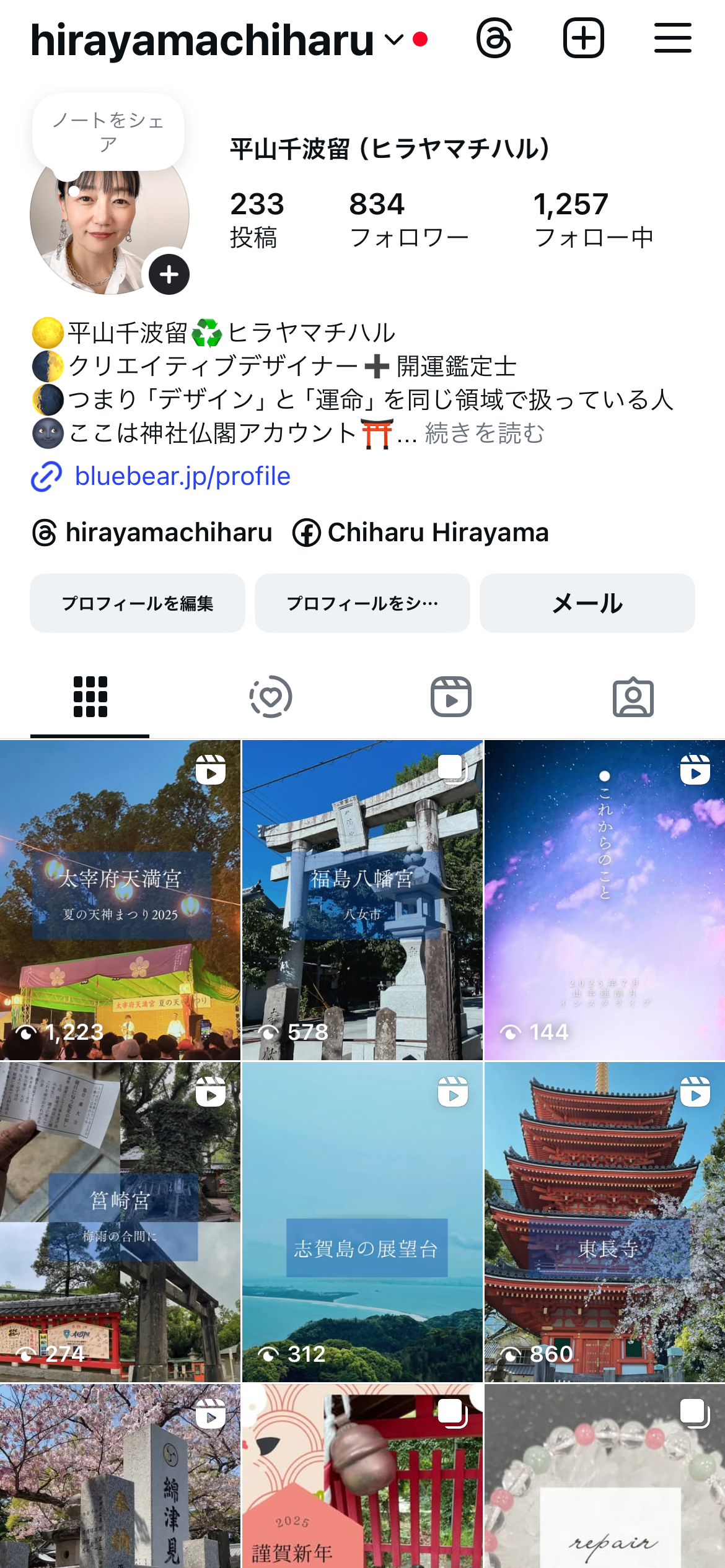Create a new post with the plus icon
The height and width of the screenshot is (1568, 725).
(x=583, y=38)
